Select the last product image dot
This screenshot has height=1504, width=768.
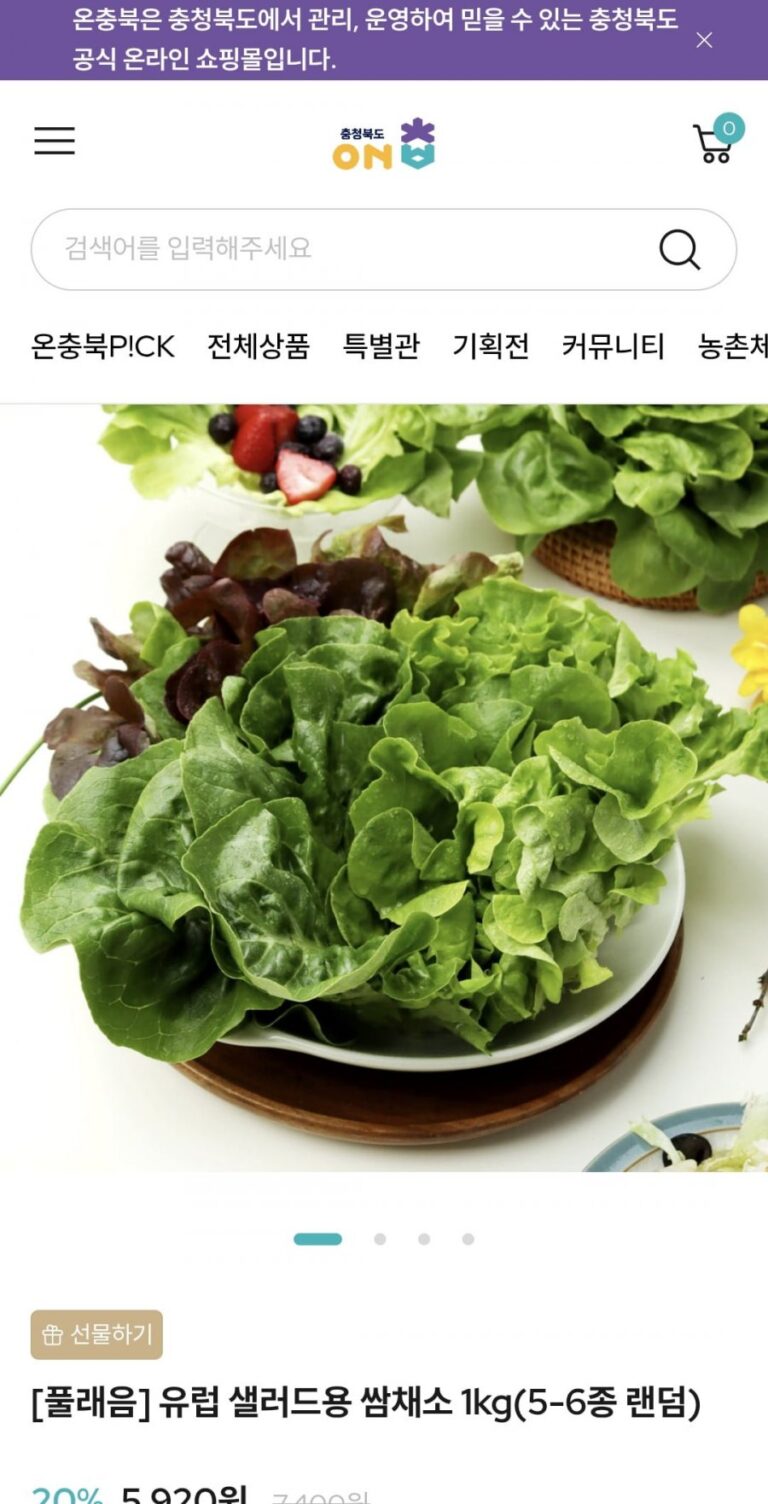click(468, 1239)
